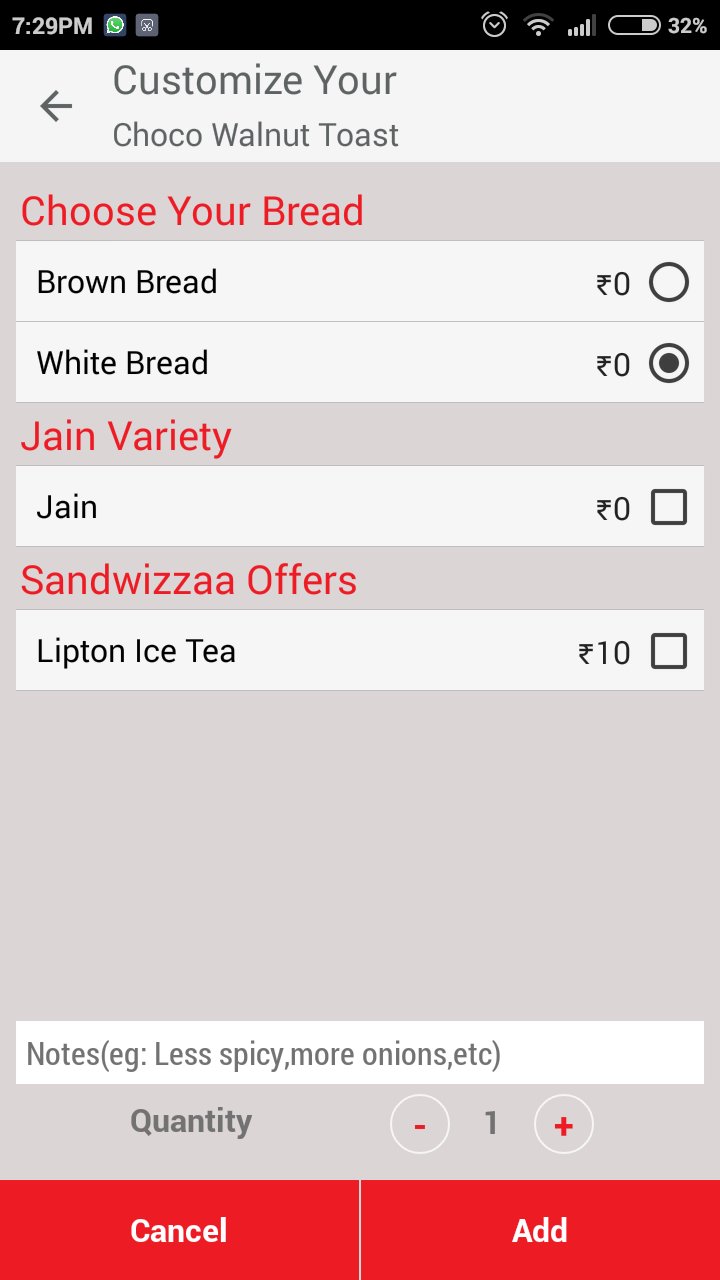The height and width of the screenshot is (1280, 720).
Task: Go back using the arrow icon
Action: click(x=57, y=106)
